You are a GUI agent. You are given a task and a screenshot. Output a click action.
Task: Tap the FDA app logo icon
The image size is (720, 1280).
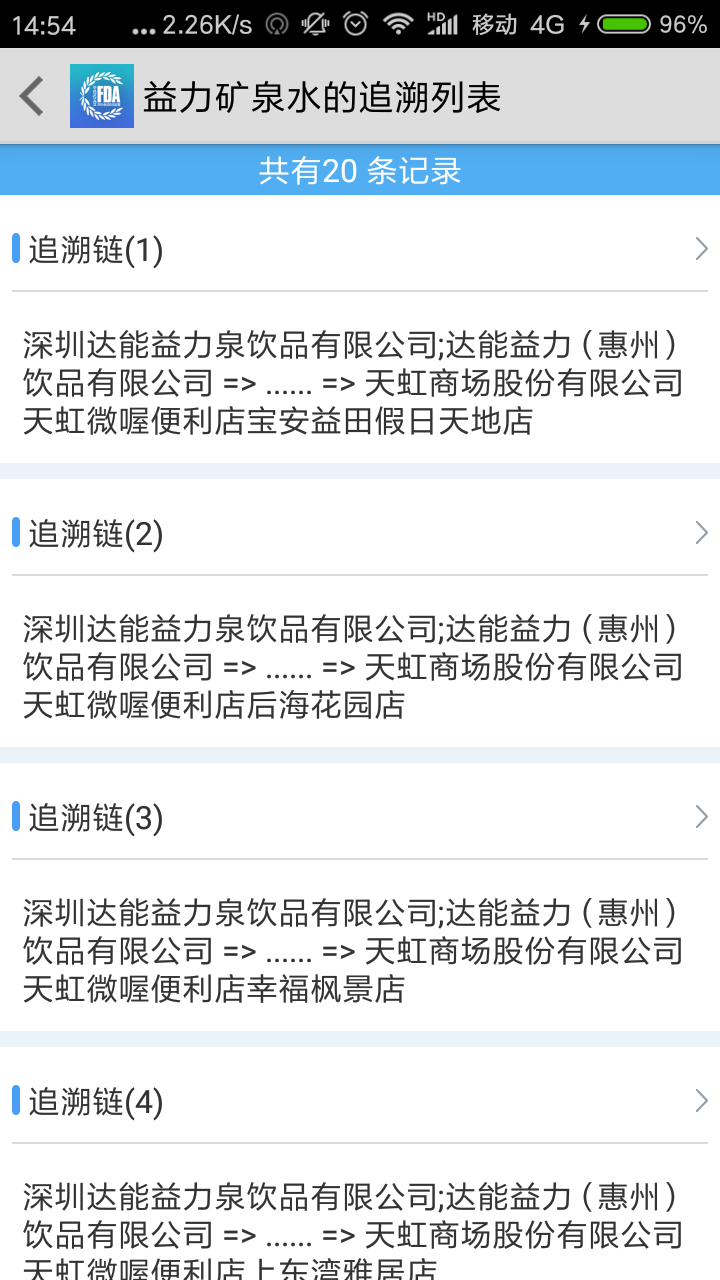coord(101,96)
